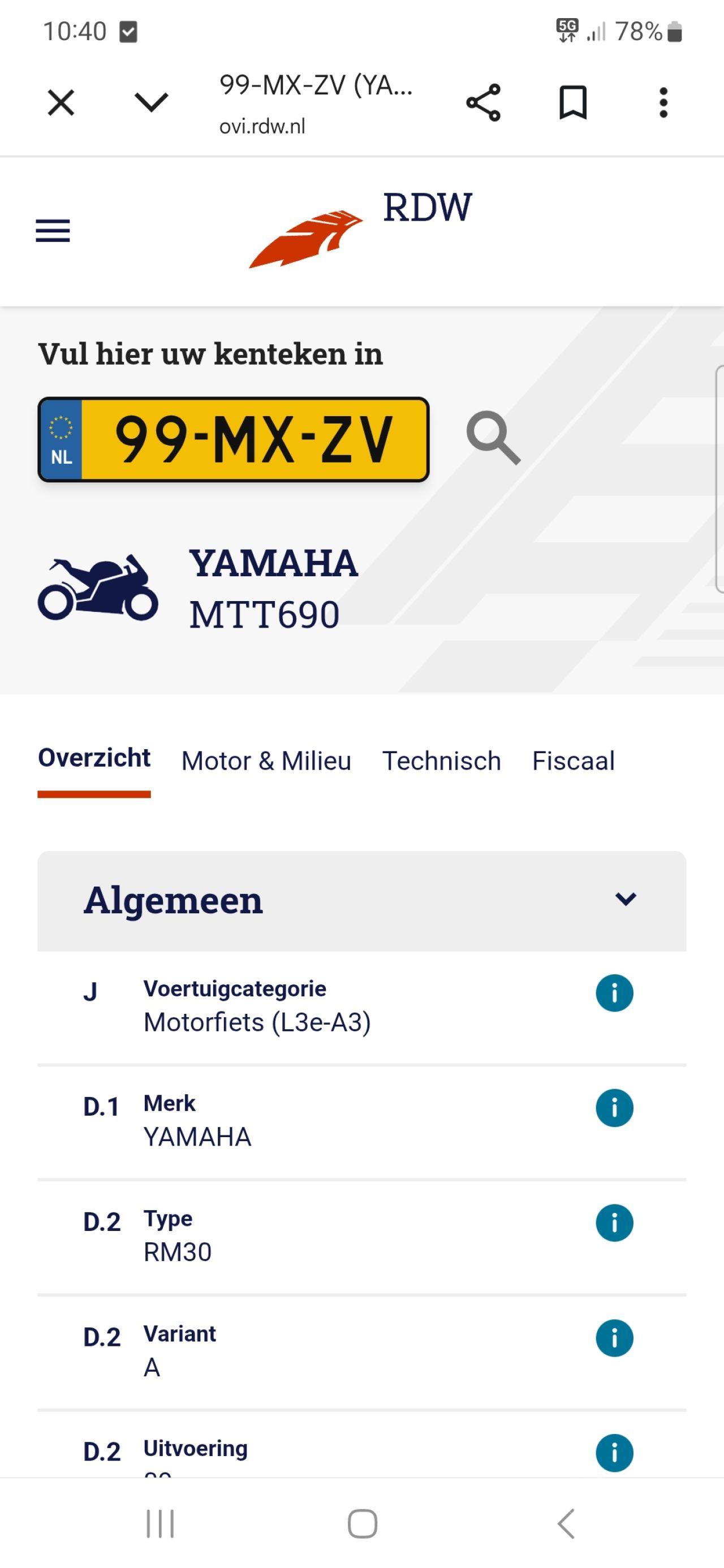Bookmark this page
The image size is (724, 1568).
(x=573, y=102)
